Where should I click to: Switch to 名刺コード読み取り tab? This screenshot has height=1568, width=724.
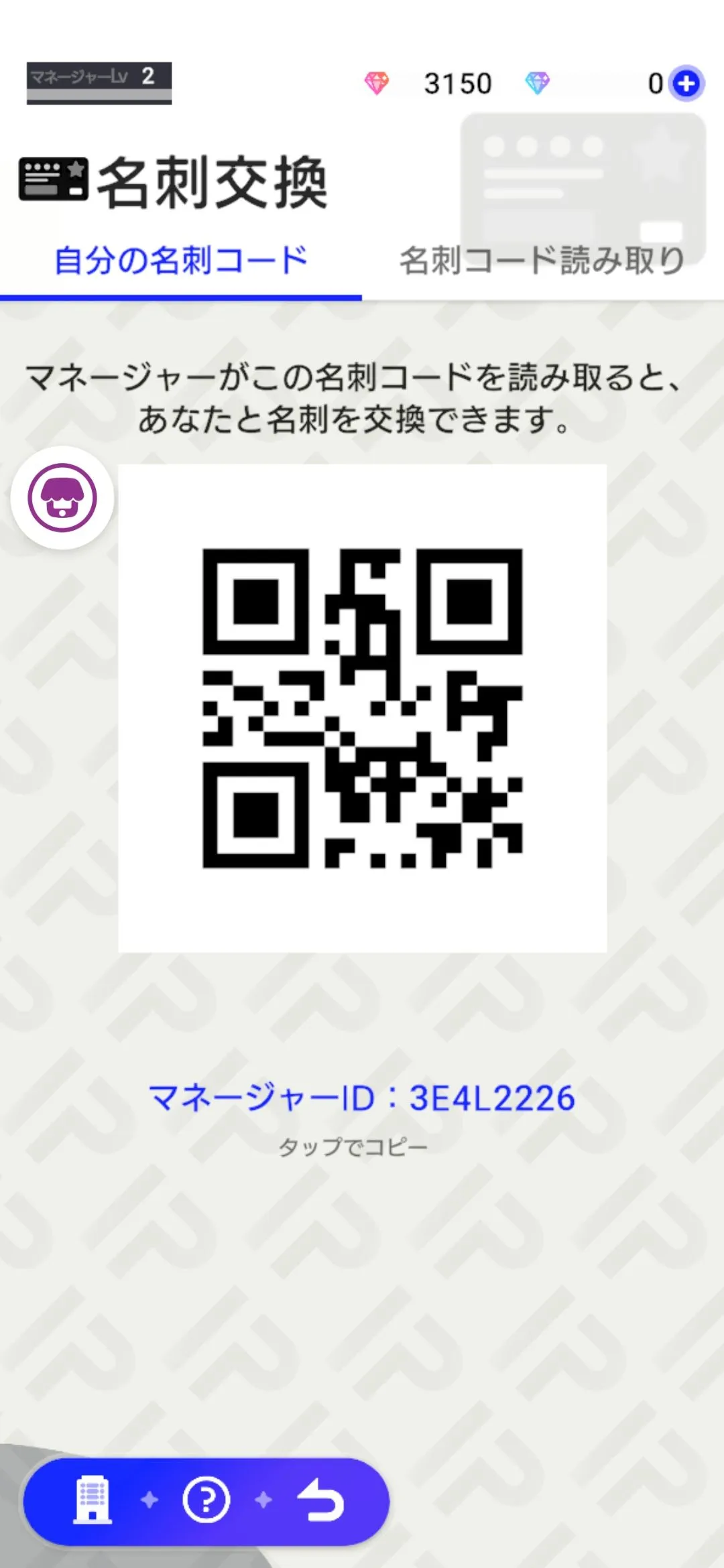click(542, 261)
